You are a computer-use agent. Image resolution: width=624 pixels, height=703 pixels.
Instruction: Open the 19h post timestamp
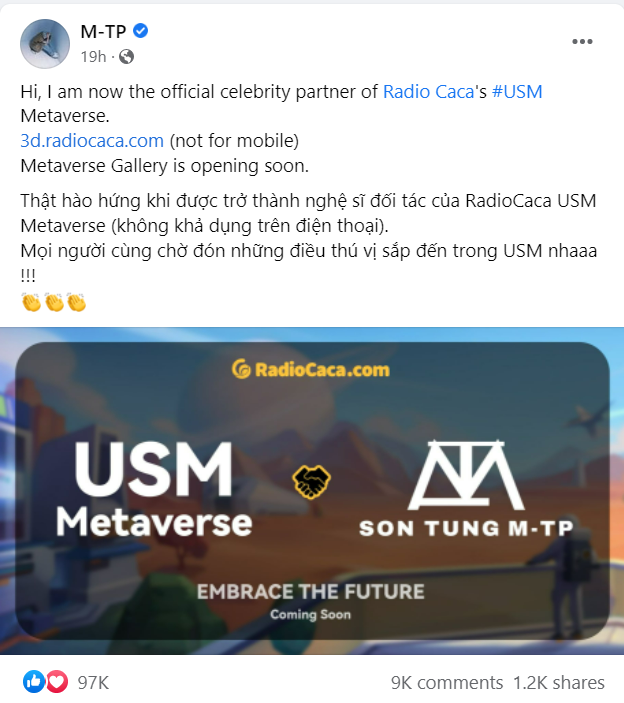click(93, 56)
